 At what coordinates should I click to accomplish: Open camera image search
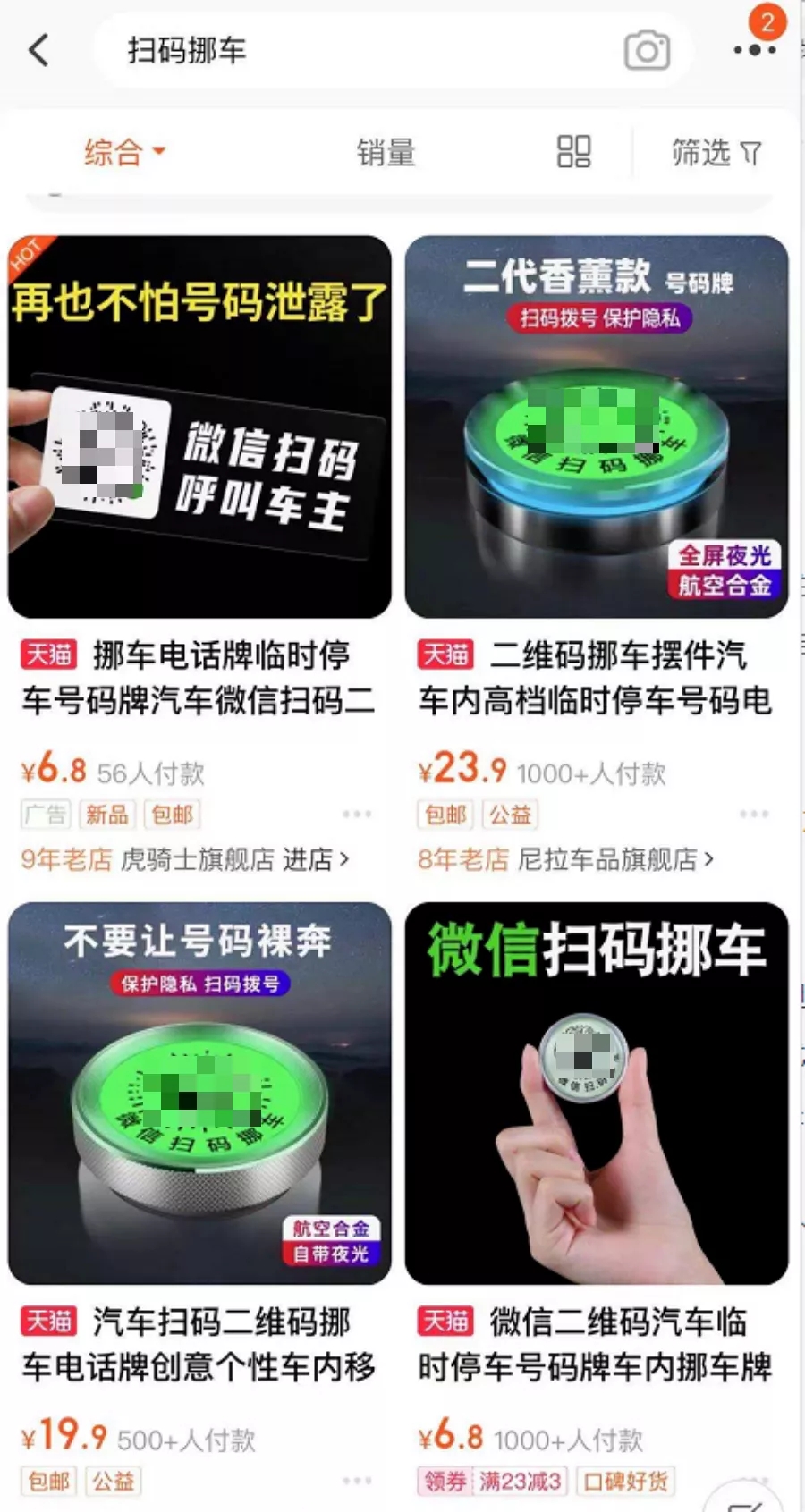(x=647, y=51)
